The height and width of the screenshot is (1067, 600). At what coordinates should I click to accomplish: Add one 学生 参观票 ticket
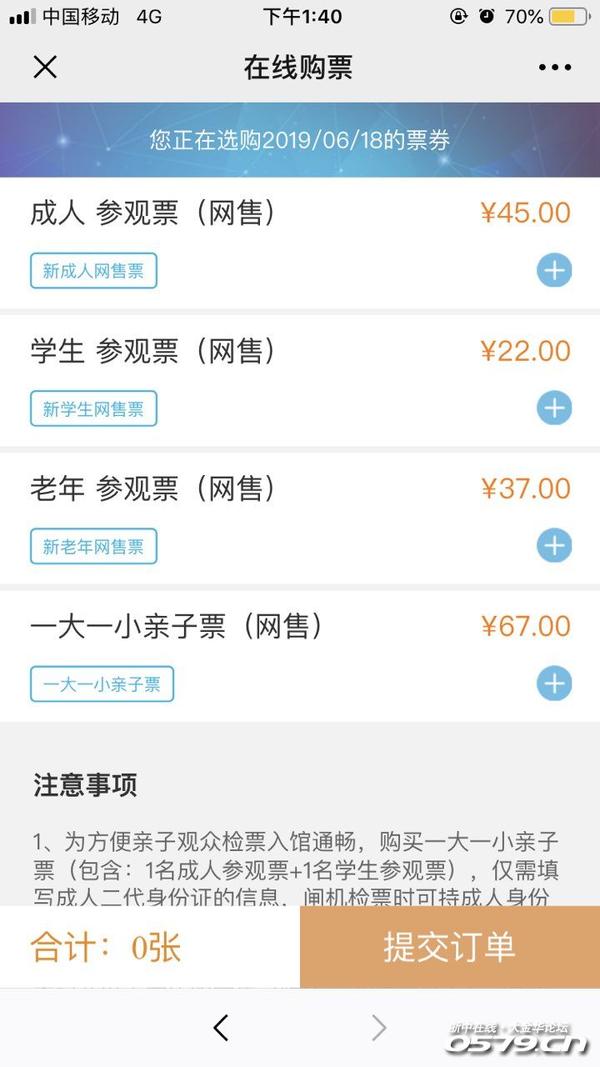pyautogui.click(x=554, y=408)
